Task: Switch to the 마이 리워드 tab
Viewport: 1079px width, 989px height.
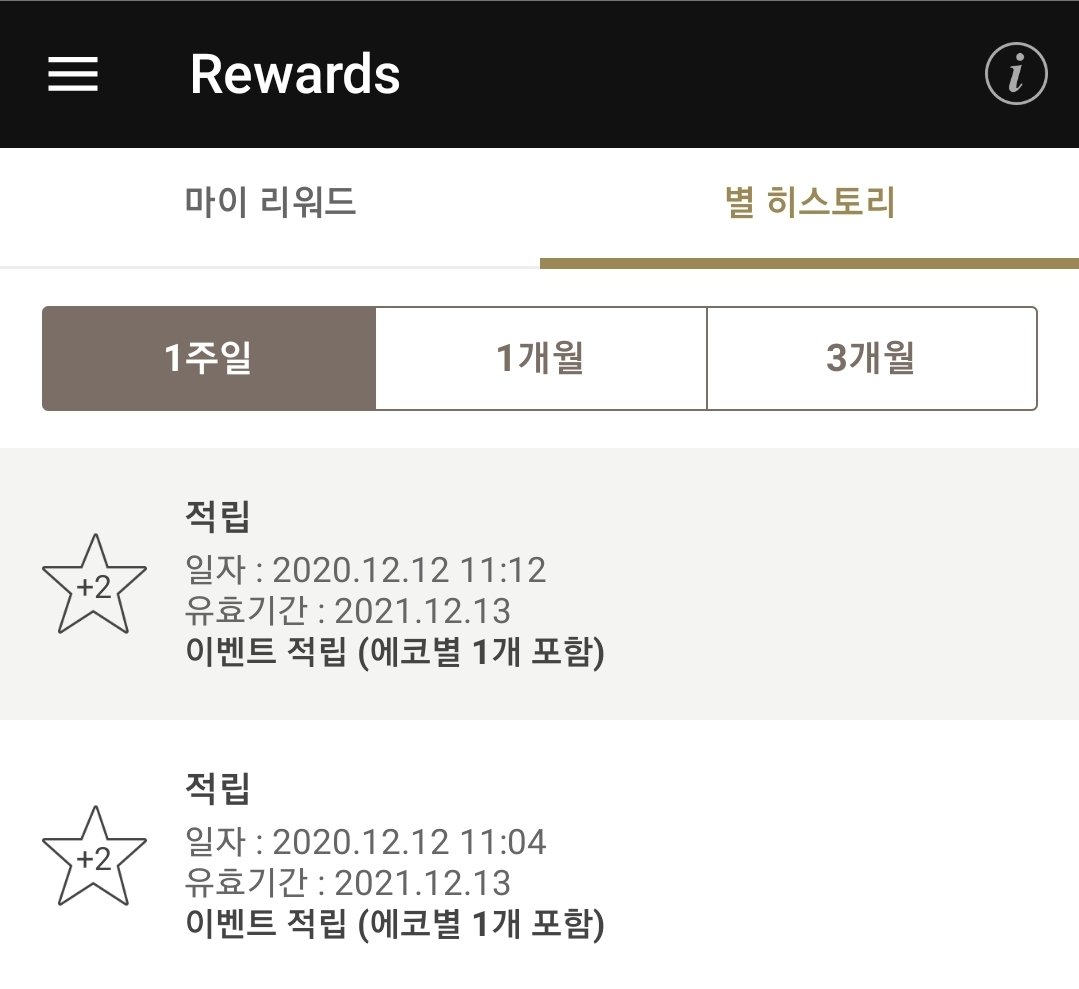Action: (x=270, y=204)
